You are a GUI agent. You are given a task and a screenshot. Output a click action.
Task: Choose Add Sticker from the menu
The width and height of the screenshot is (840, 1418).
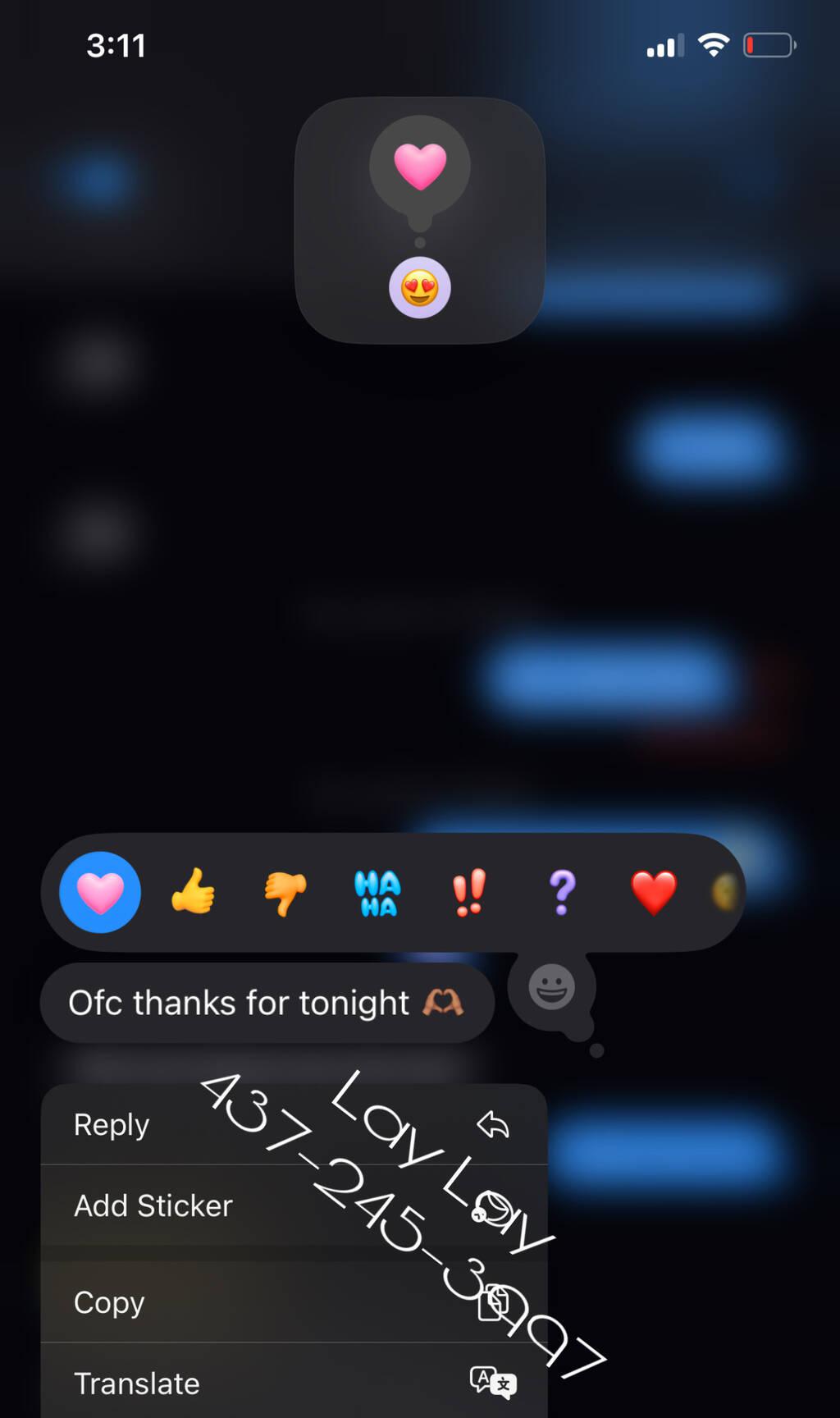[294, 1205]
